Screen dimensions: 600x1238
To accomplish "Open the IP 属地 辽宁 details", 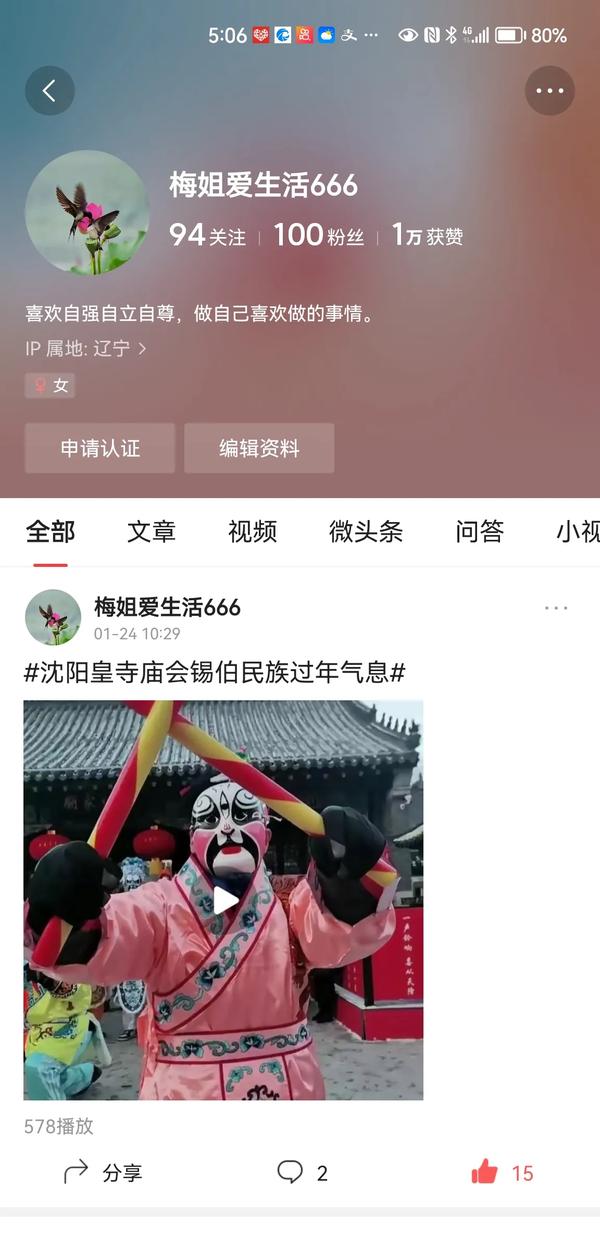I will [x=86, y=348].
